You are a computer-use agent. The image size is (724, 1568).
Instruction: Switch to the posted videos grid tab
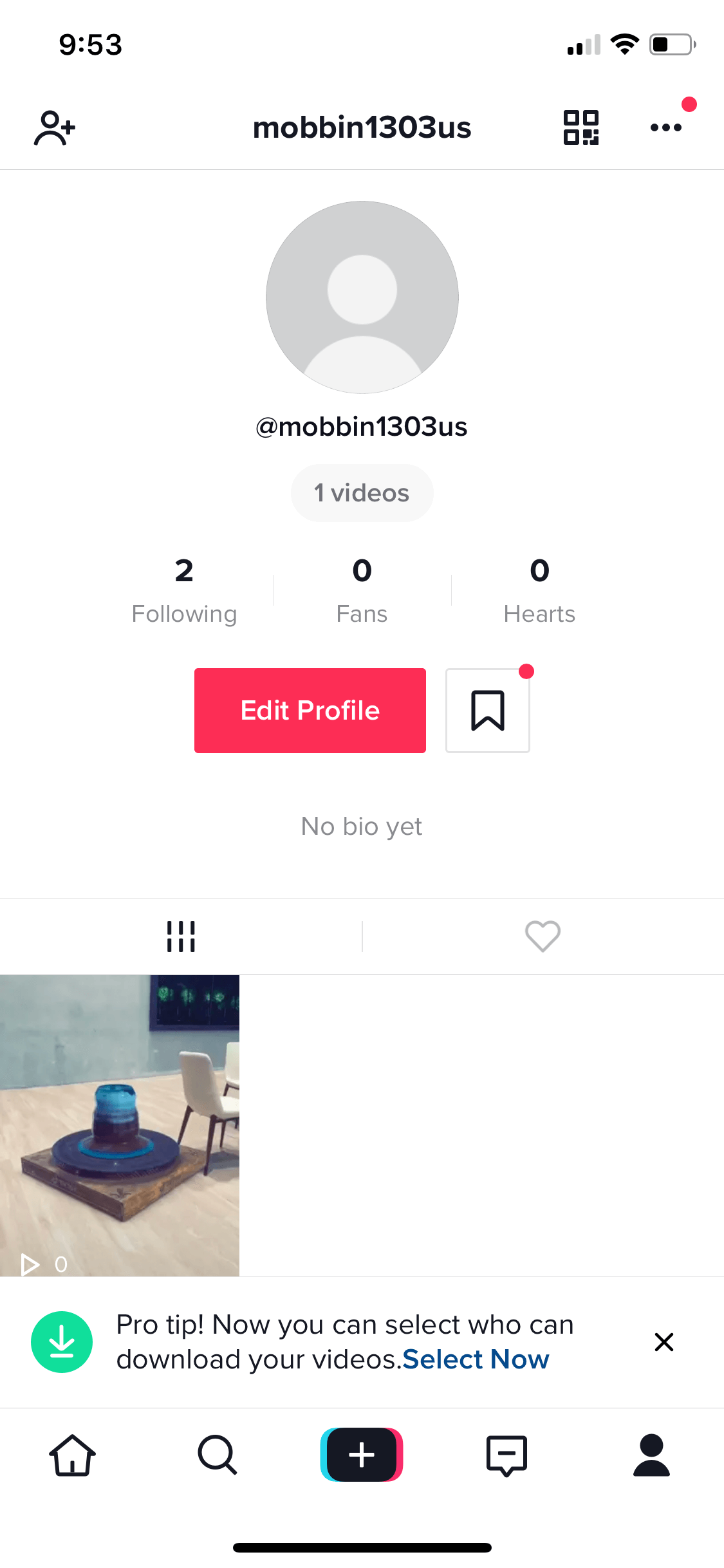[181, 936]
